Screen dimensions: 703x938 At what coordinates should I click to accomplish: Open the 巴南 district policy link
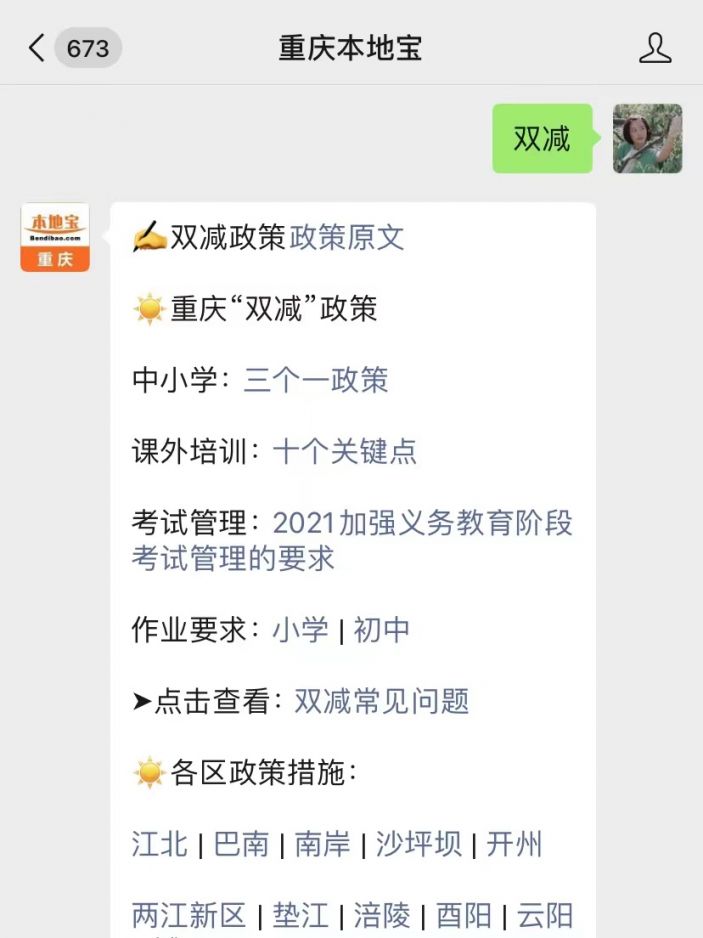tap(242, 844)
